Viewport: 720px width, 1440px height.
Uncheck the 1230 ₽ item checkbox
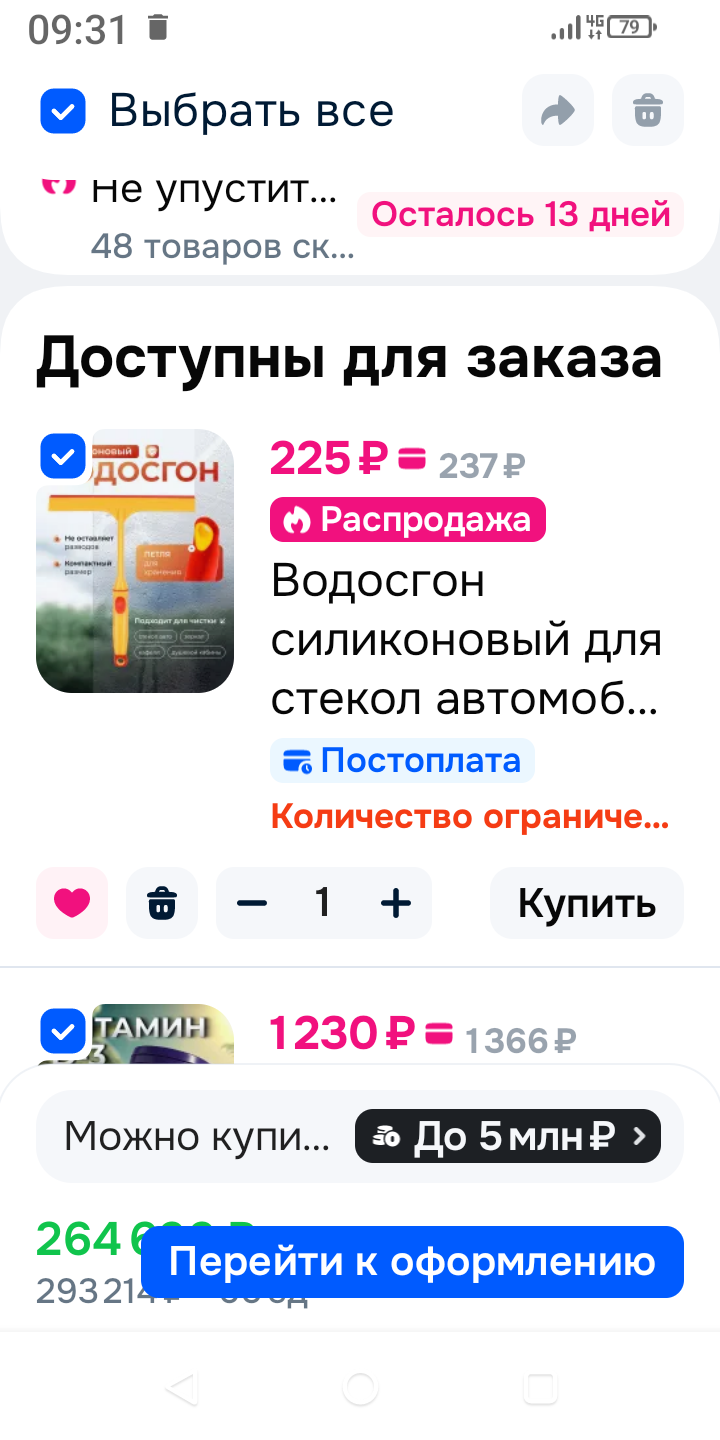click(63, 1030)
